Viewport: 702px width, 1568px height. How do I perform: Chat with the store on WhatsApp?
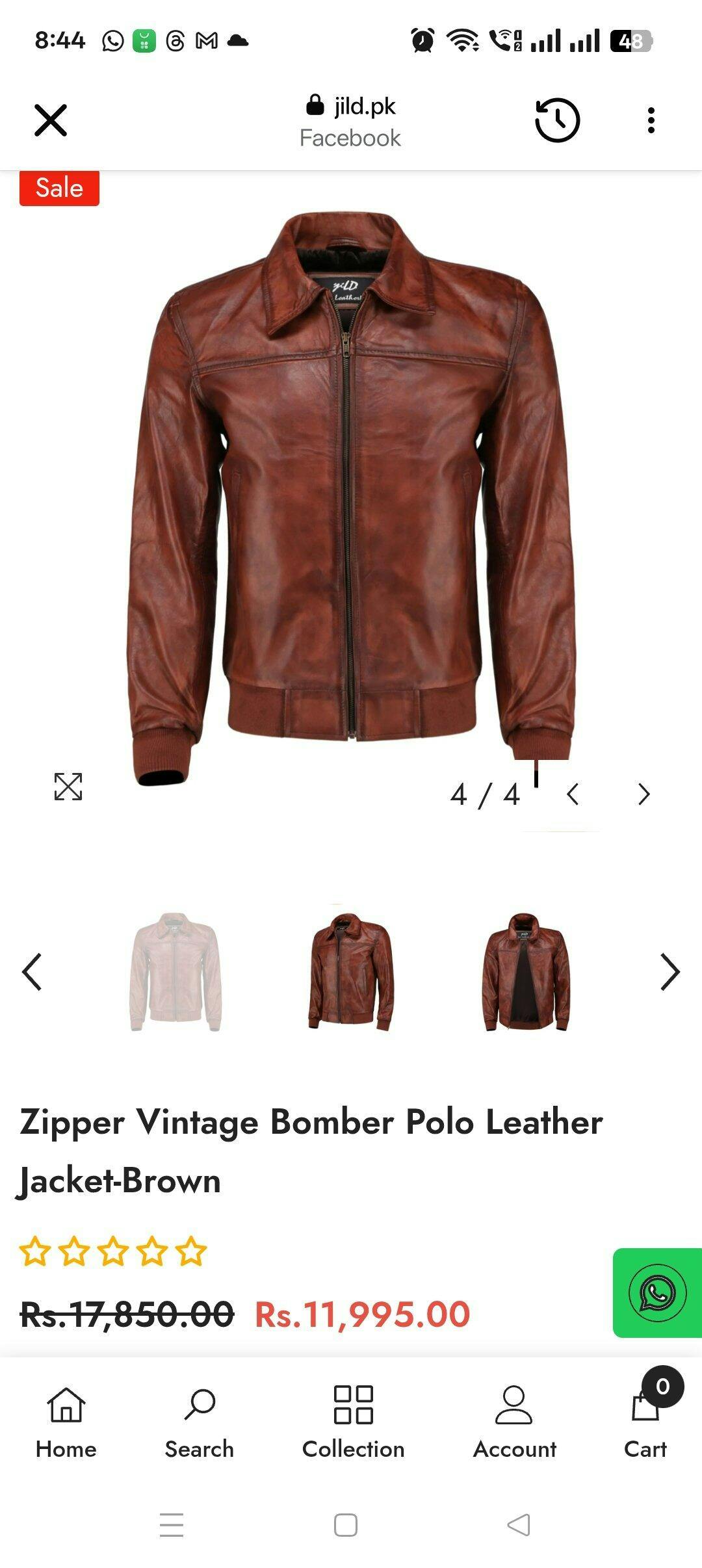coord(656,1292)
